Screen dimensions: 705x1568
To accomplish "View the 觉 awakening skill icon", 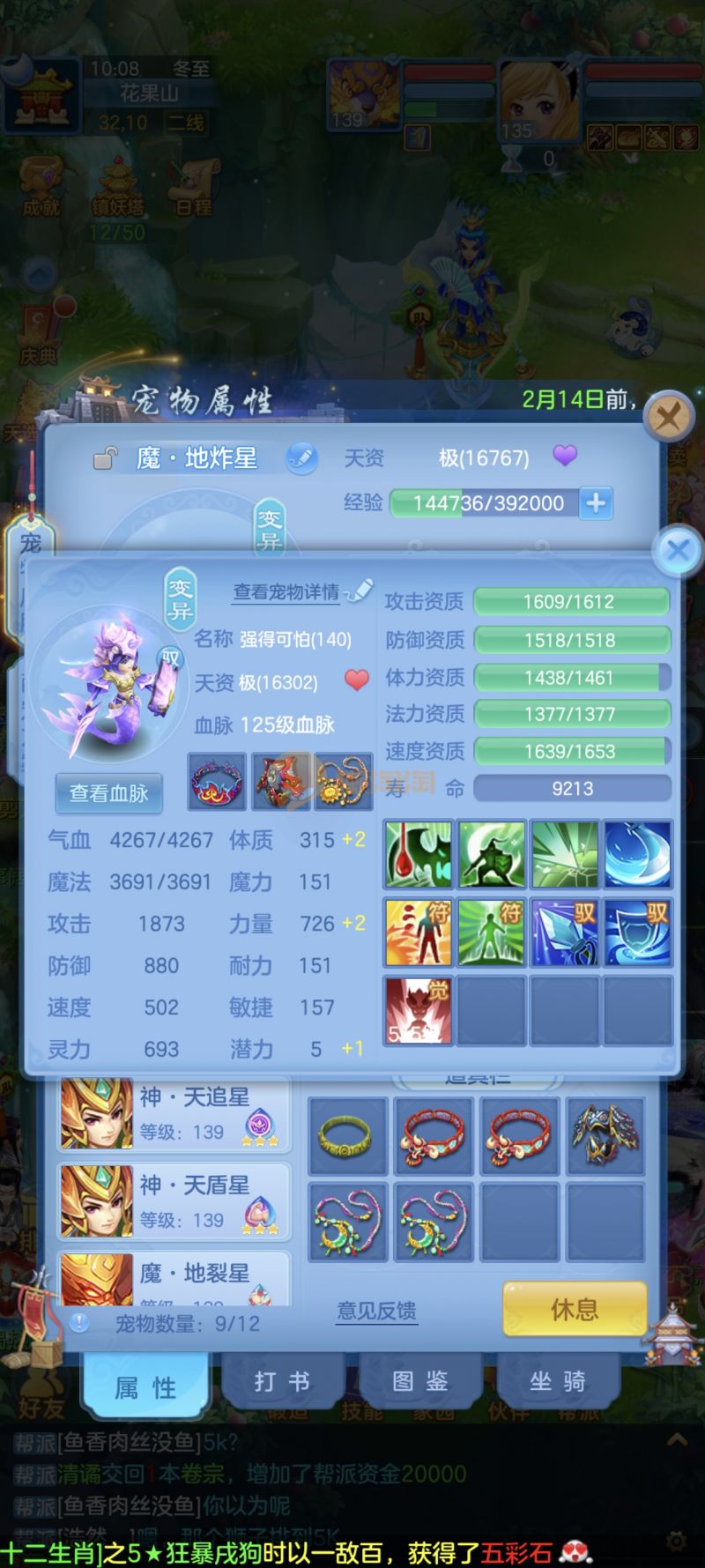I will tap(419, 1010).
